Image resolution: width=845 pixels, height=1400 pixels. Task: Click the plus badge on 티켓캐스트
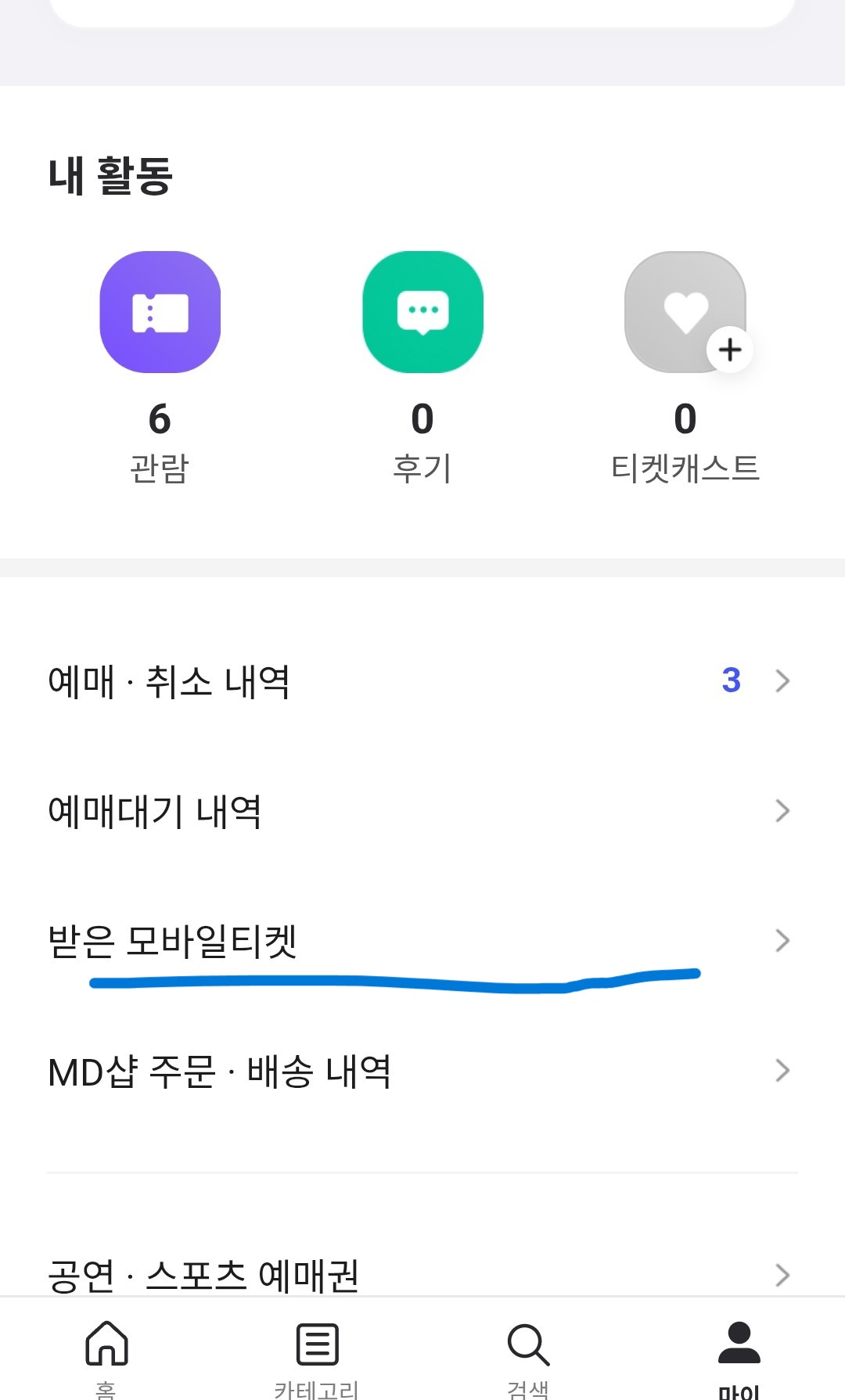point(731,350)
